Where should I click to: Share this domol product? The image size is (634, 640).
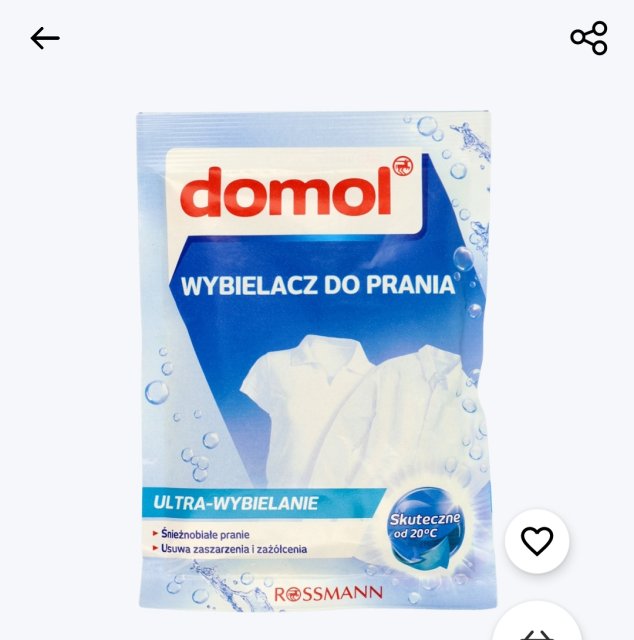tap(588, 38)
